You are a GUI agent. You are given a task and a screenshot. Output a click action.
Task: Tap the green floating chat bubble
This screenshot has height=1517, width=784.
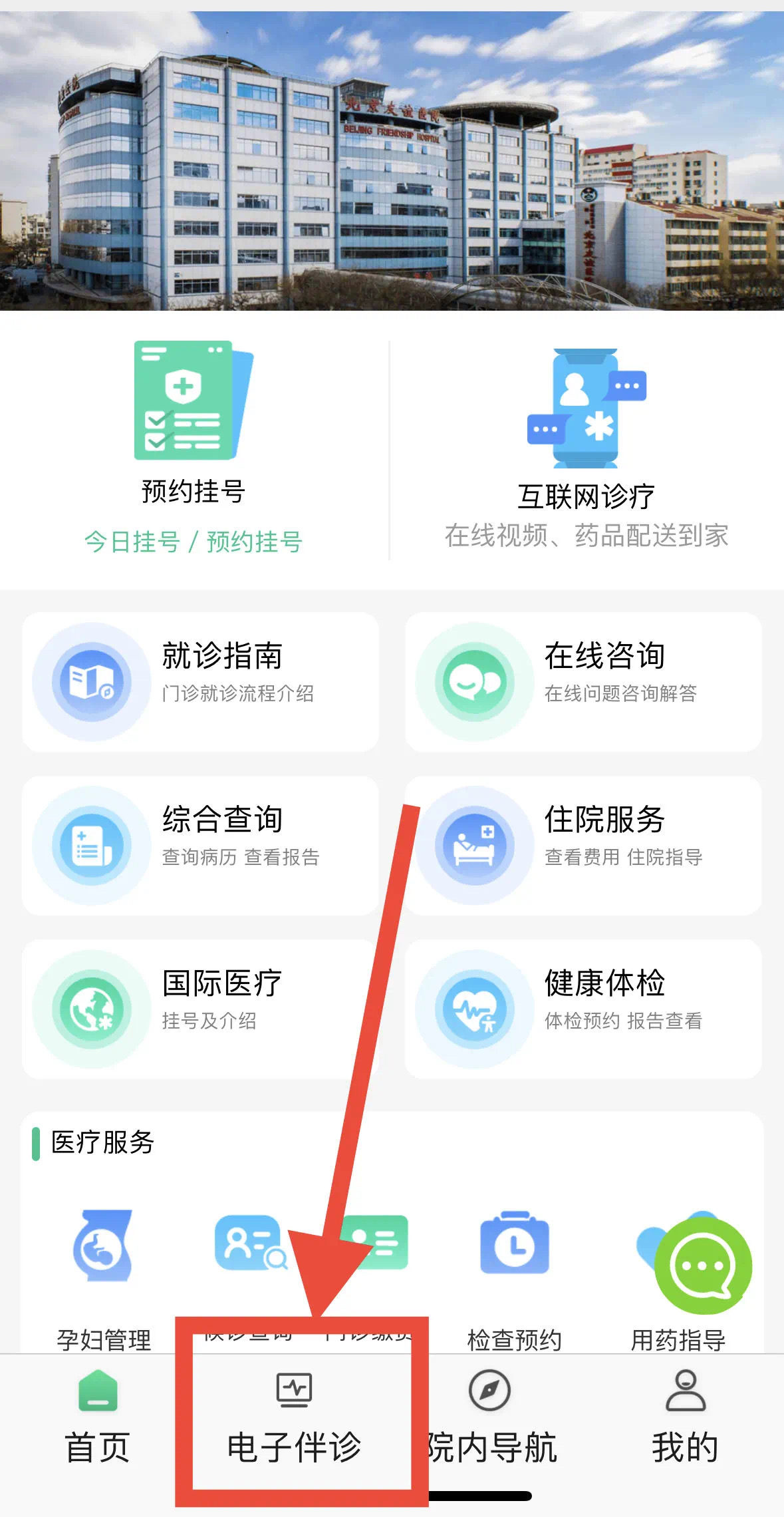pyautogui.click(x=703, y=1265)
